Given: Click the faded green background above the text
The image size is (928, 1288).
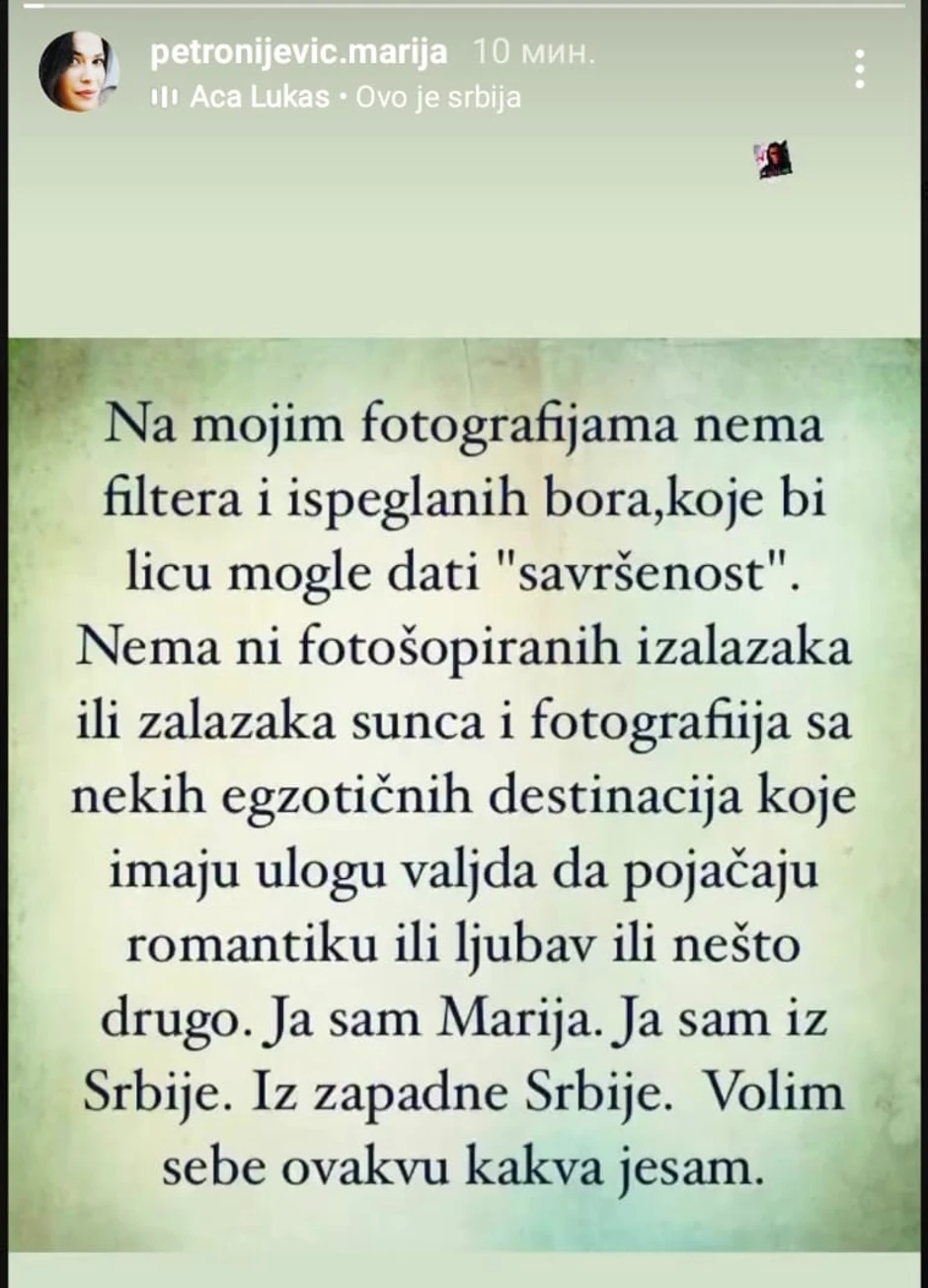Looking at the screenshot, I should (x=464, y=247).
